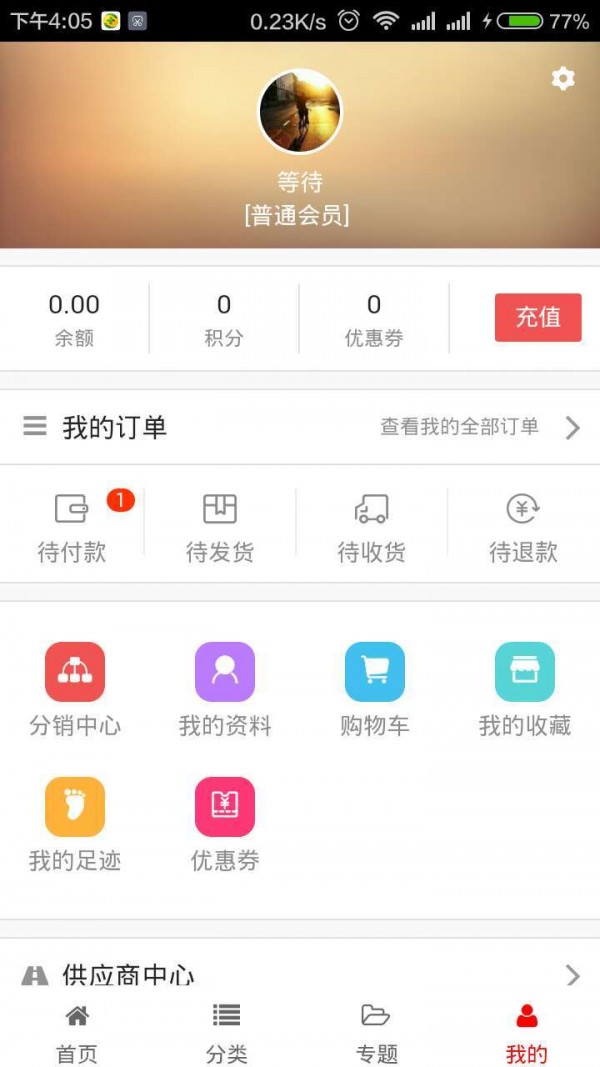Open 待发货 awaiting shipment orders
Image resolution: width=600 pixels, height=1067 pixels.
220,526
